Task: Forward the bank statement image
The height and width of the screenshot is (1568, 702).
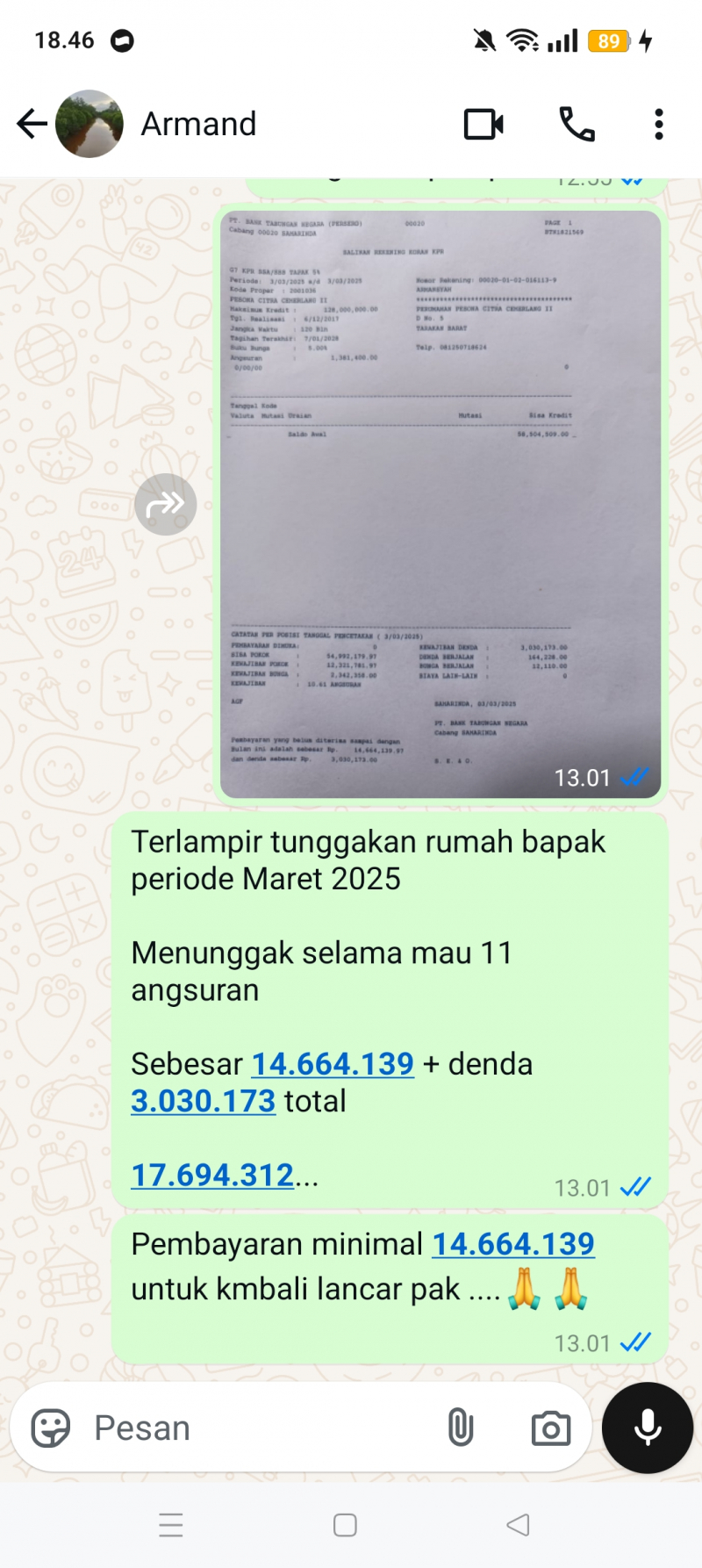Action: pyautogui.click(x=165, y=505)
